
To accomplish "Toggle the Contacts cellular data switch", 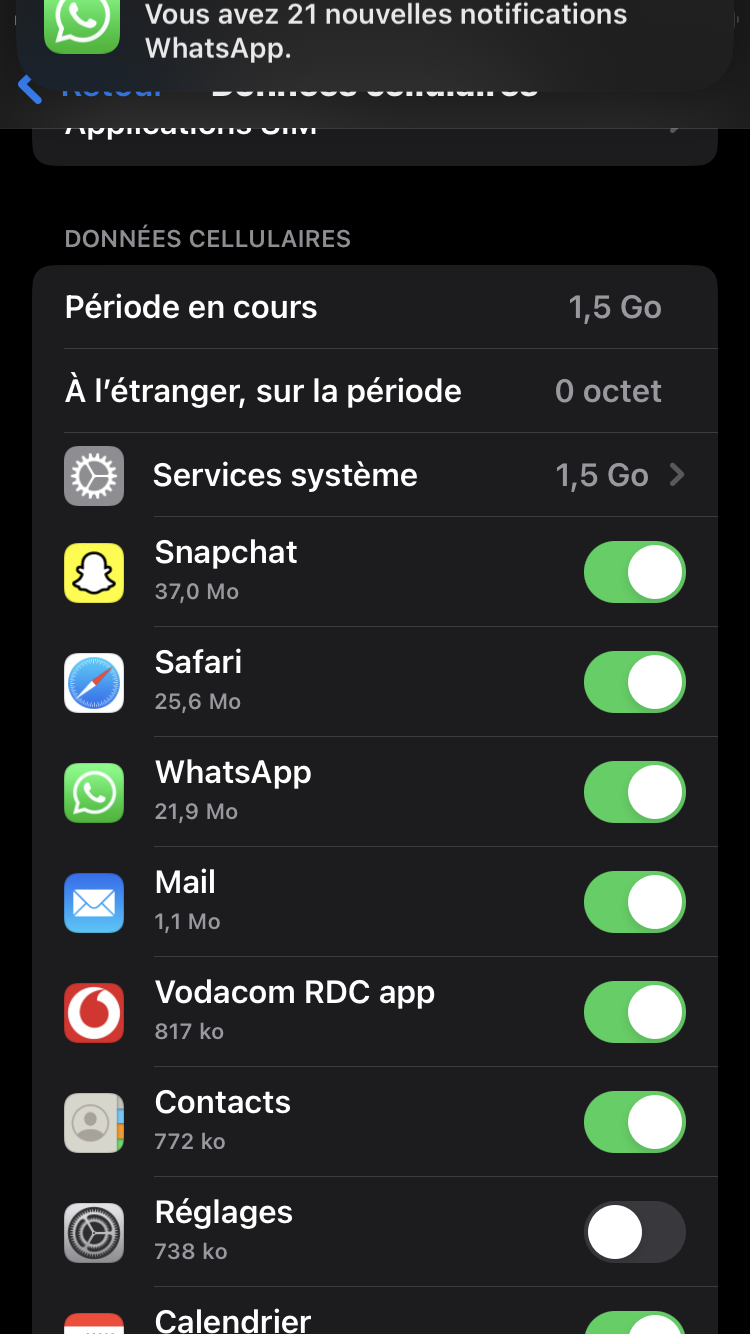I will 635,1122.
